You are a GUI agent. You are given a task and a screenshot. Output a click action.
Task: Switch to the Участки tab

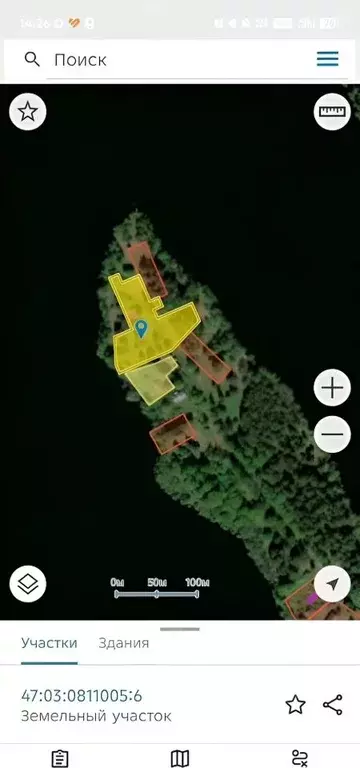(x=49, y=643)
